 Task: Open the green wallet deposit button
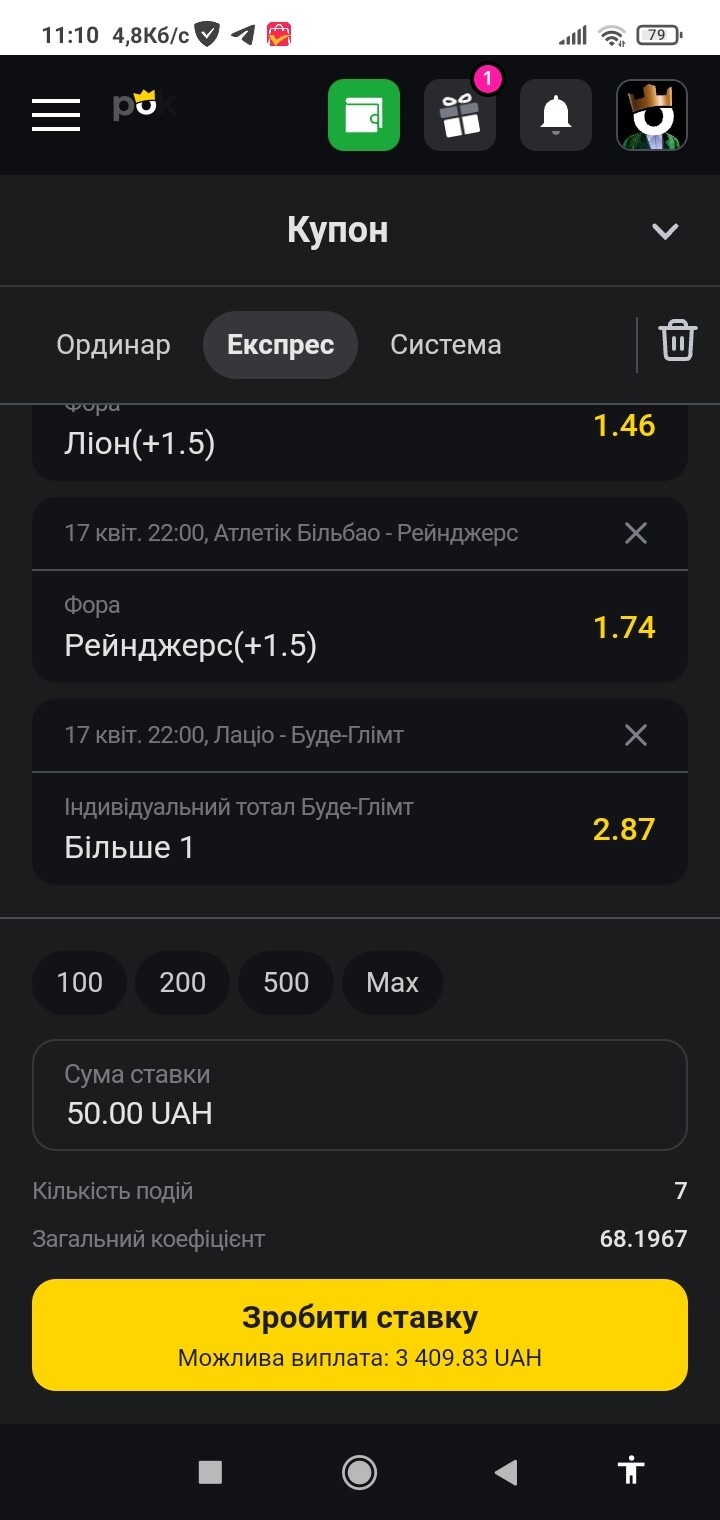pos(364,115)
